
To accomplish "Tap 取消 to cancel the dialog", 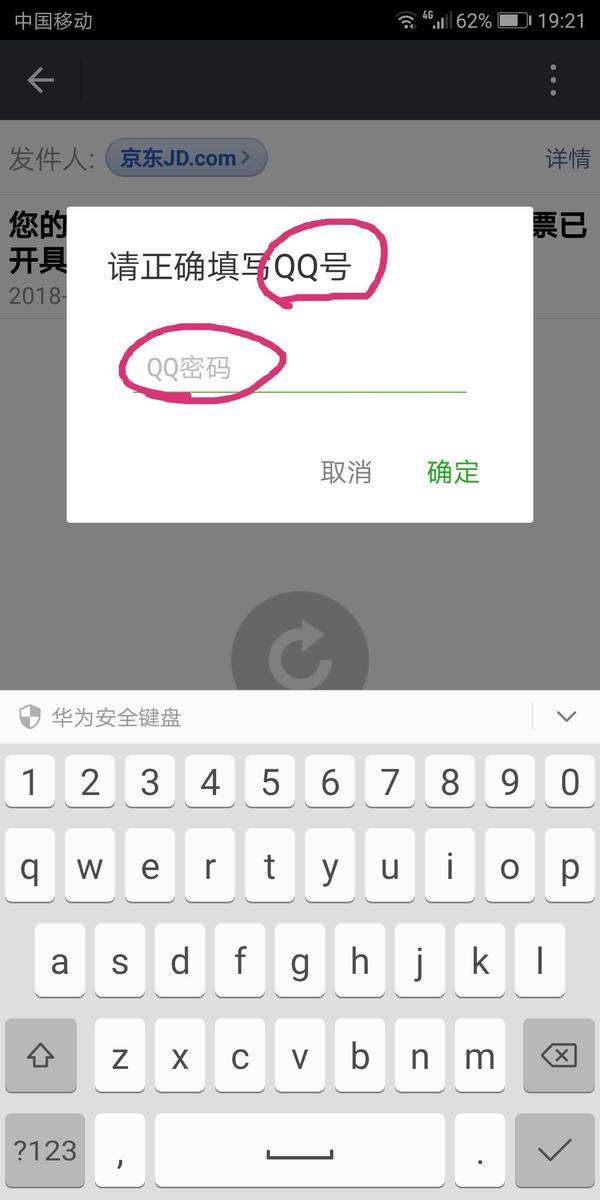I will (x=346, y=472).
